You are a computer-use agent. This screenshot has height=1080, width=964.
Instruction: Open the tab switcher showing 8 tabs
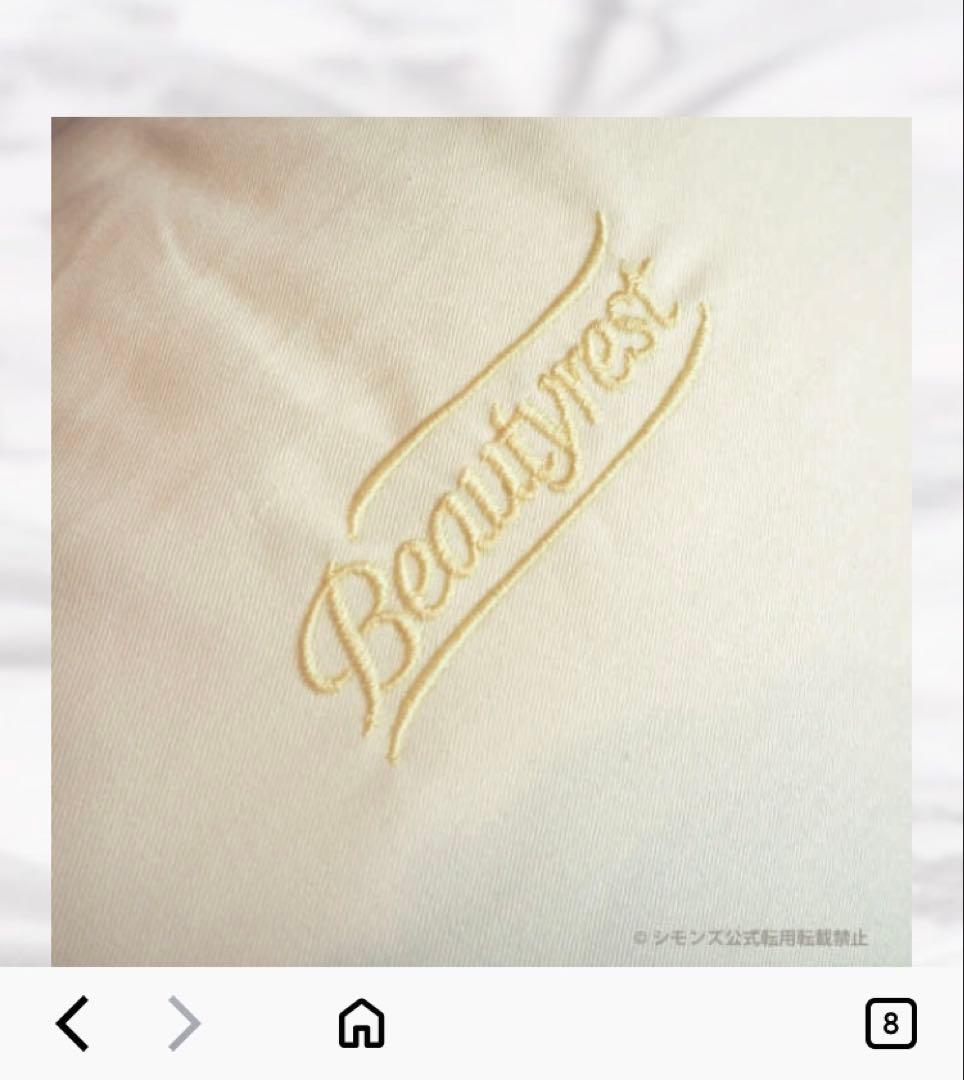point(890,1024)
